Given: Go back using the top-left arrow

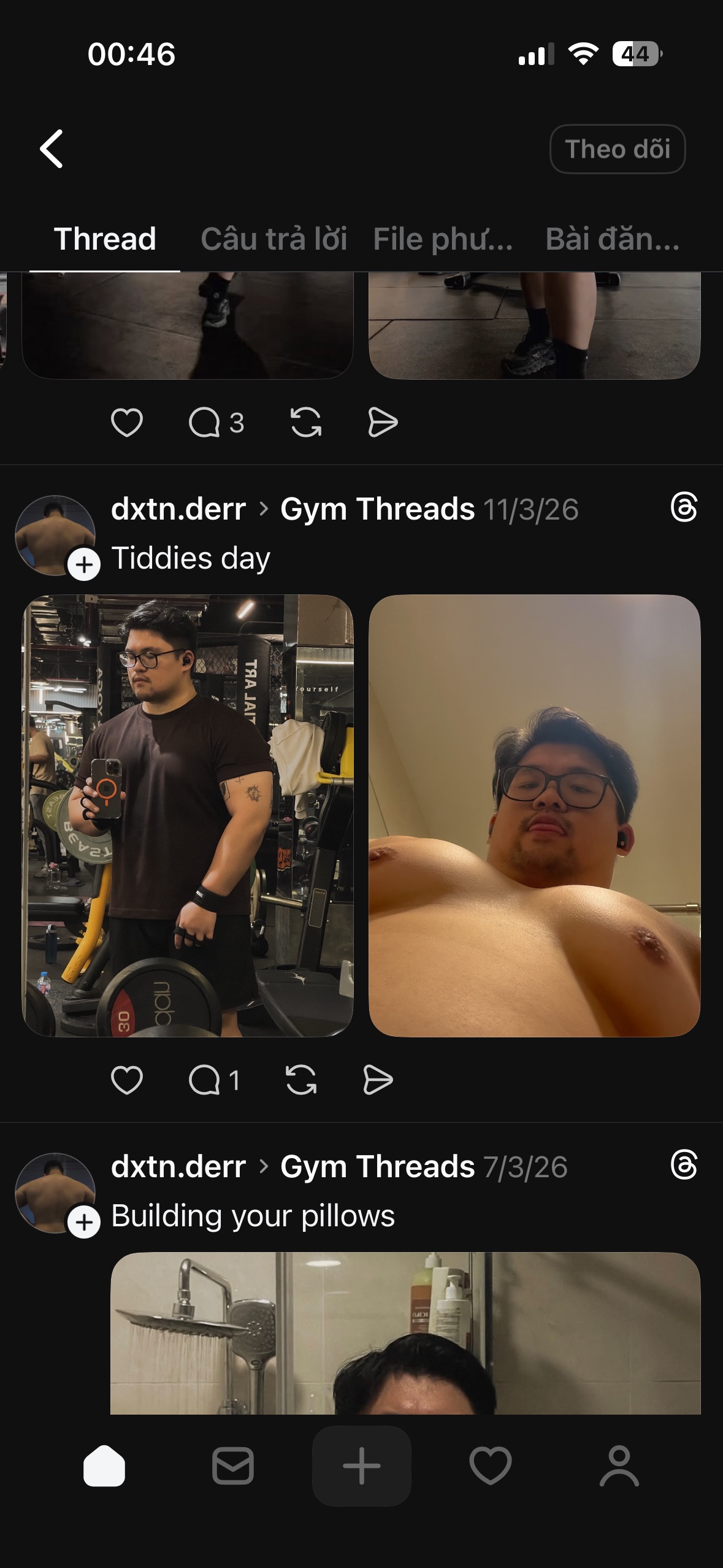Looking at the screenshot, I should click(52, 148).
